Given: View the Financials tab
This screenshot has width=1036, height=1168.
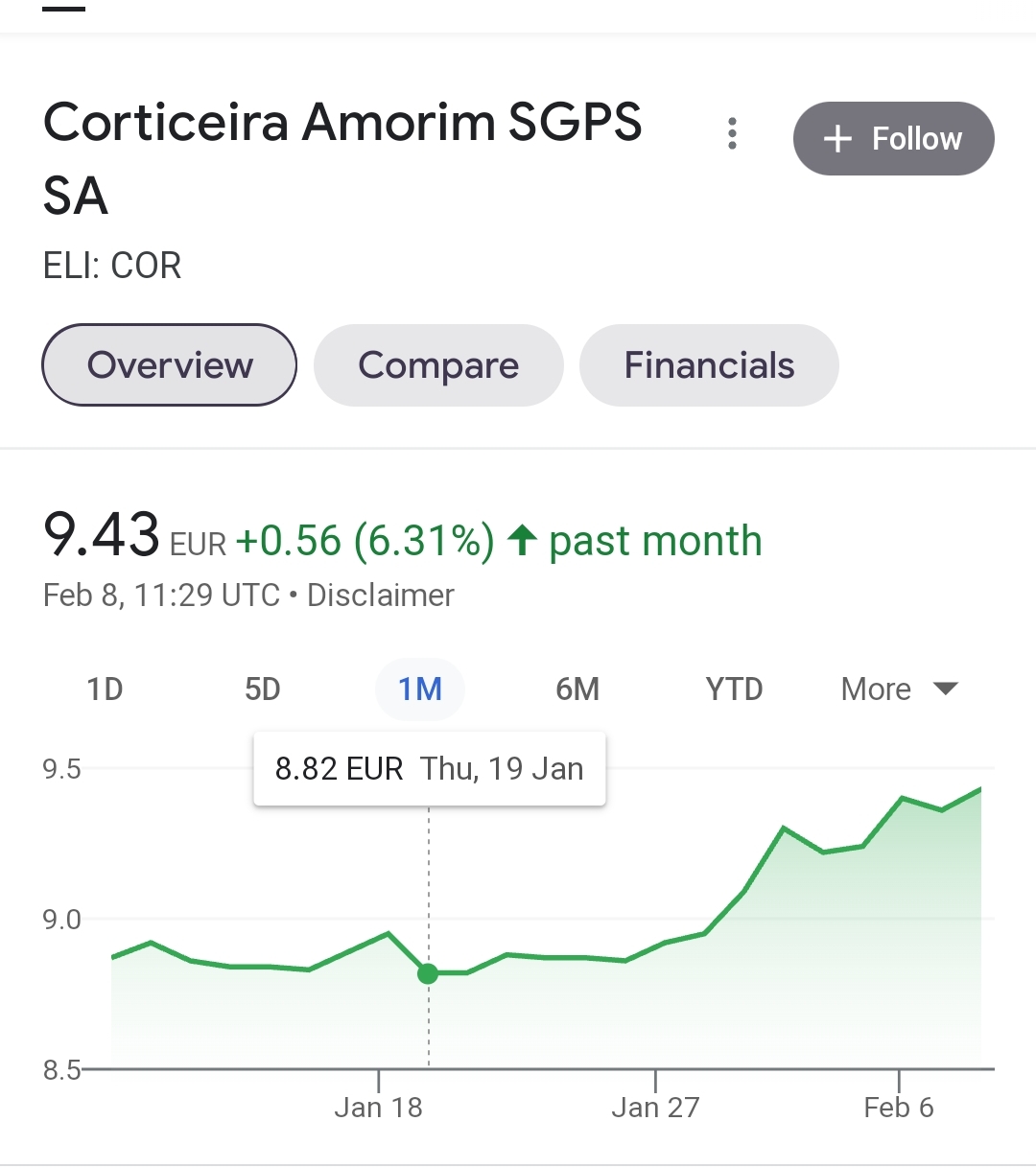Looking at the screenshot, I should pos(709,365).
